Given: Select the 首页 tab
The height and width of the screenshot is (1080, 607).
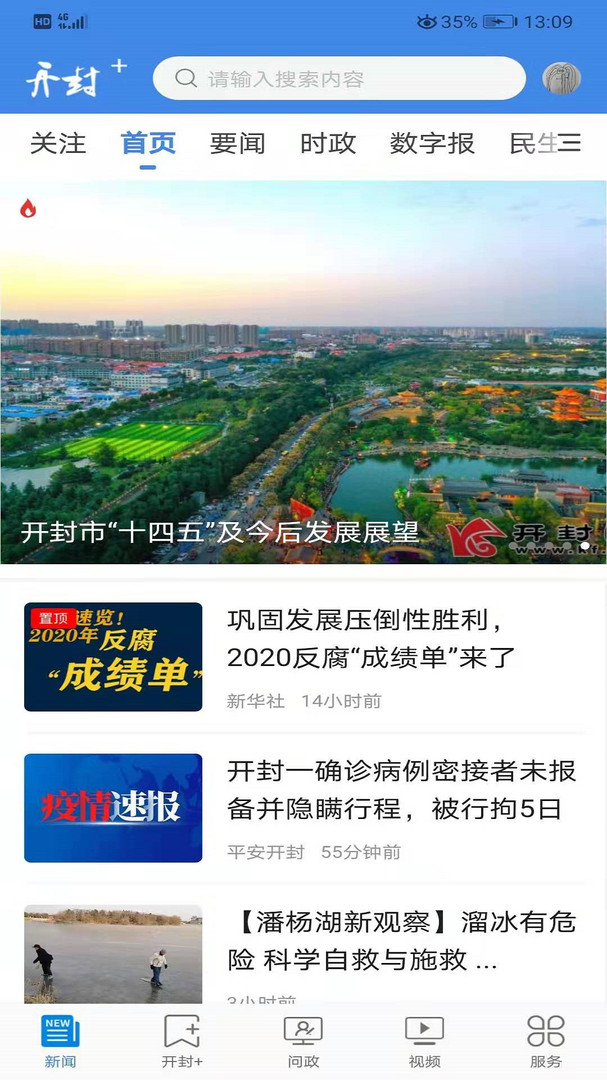Looking at the screenshot, I should tap(148, 144).
